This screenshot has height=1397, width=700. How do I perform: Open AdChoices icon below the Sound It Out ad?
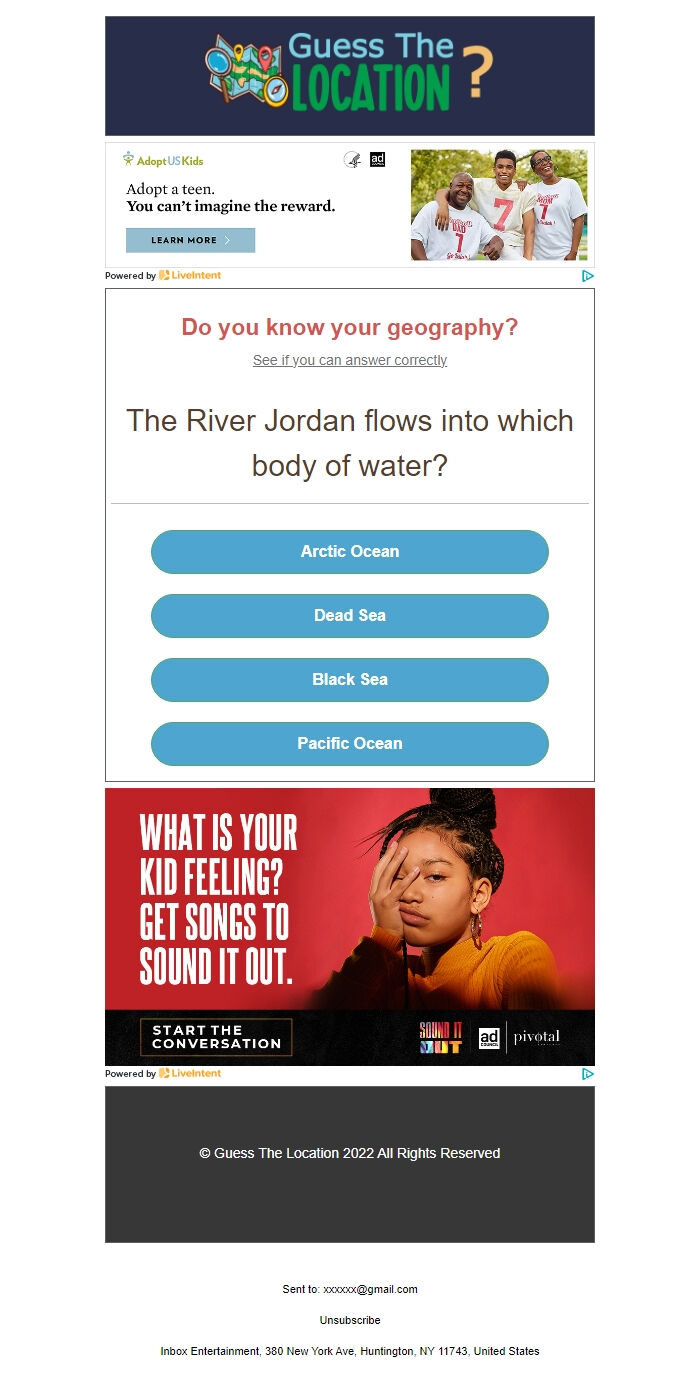pyautogui.click(x=588, y=1074)
